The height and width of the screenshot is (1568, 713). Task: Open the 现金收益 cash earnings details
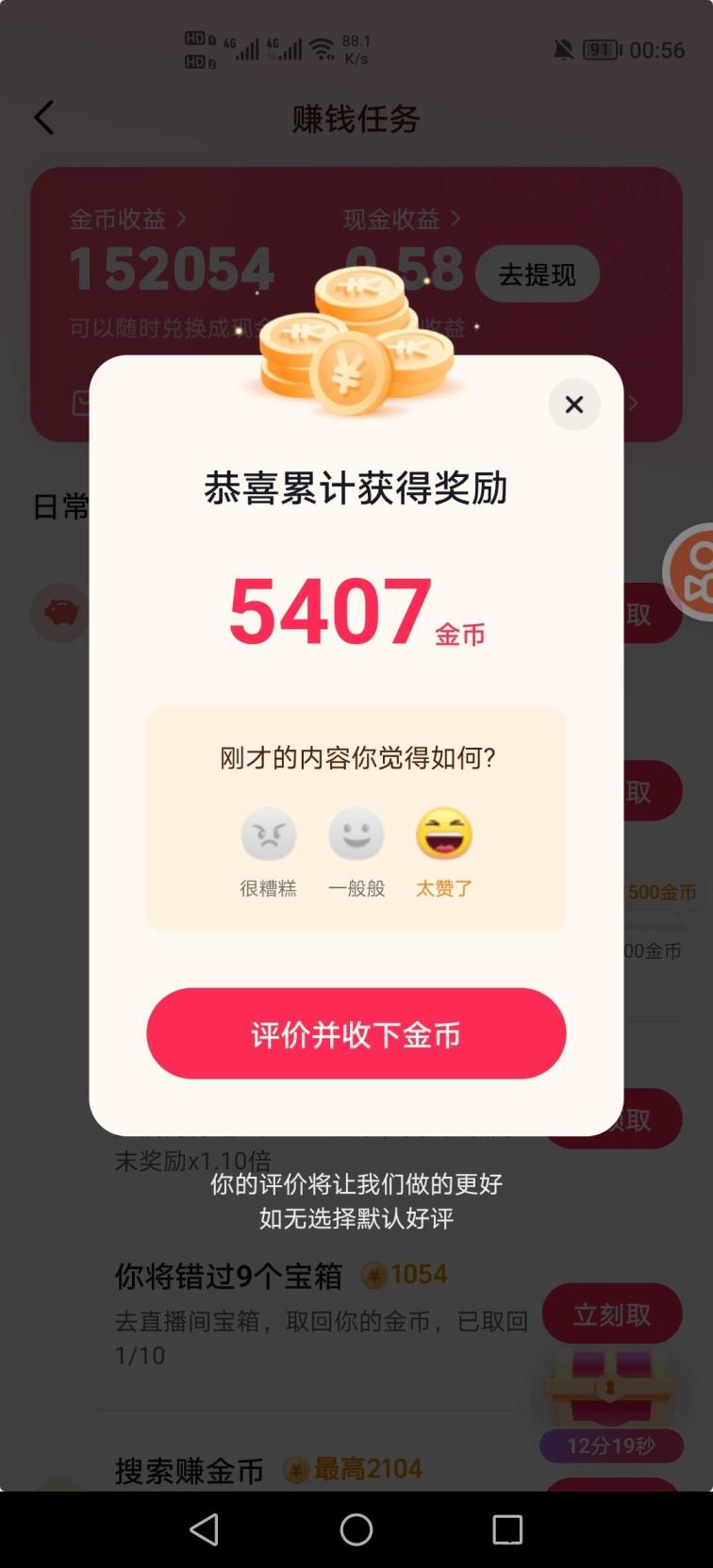401,220
